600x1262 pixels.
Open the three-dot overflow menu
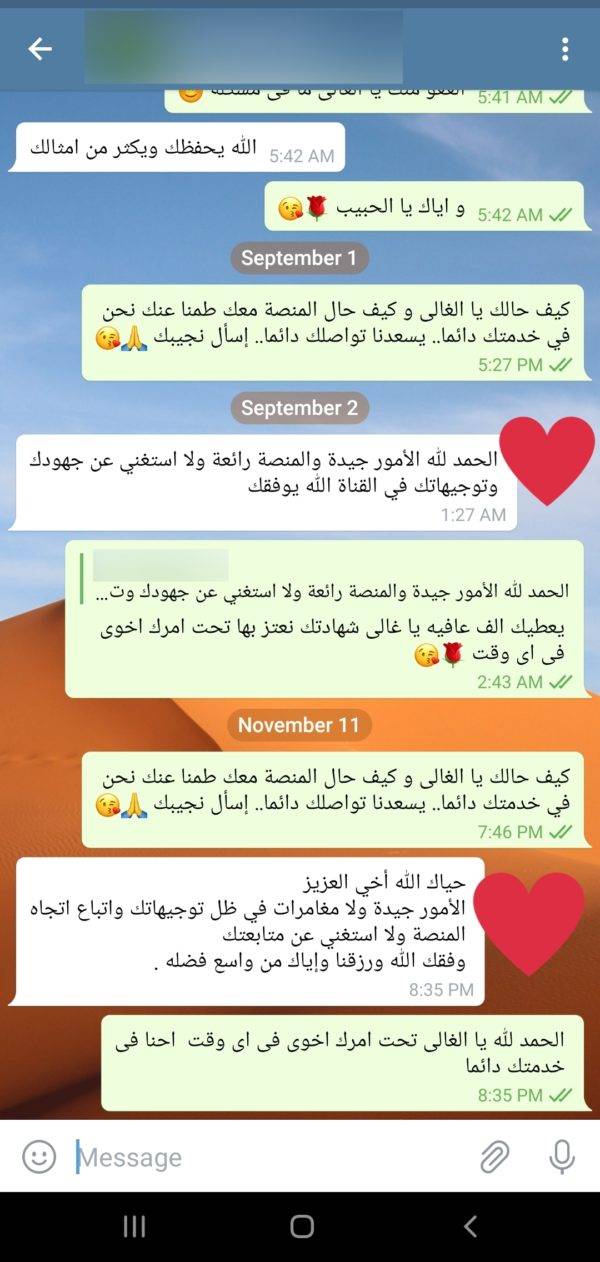(x=565, y=48)
